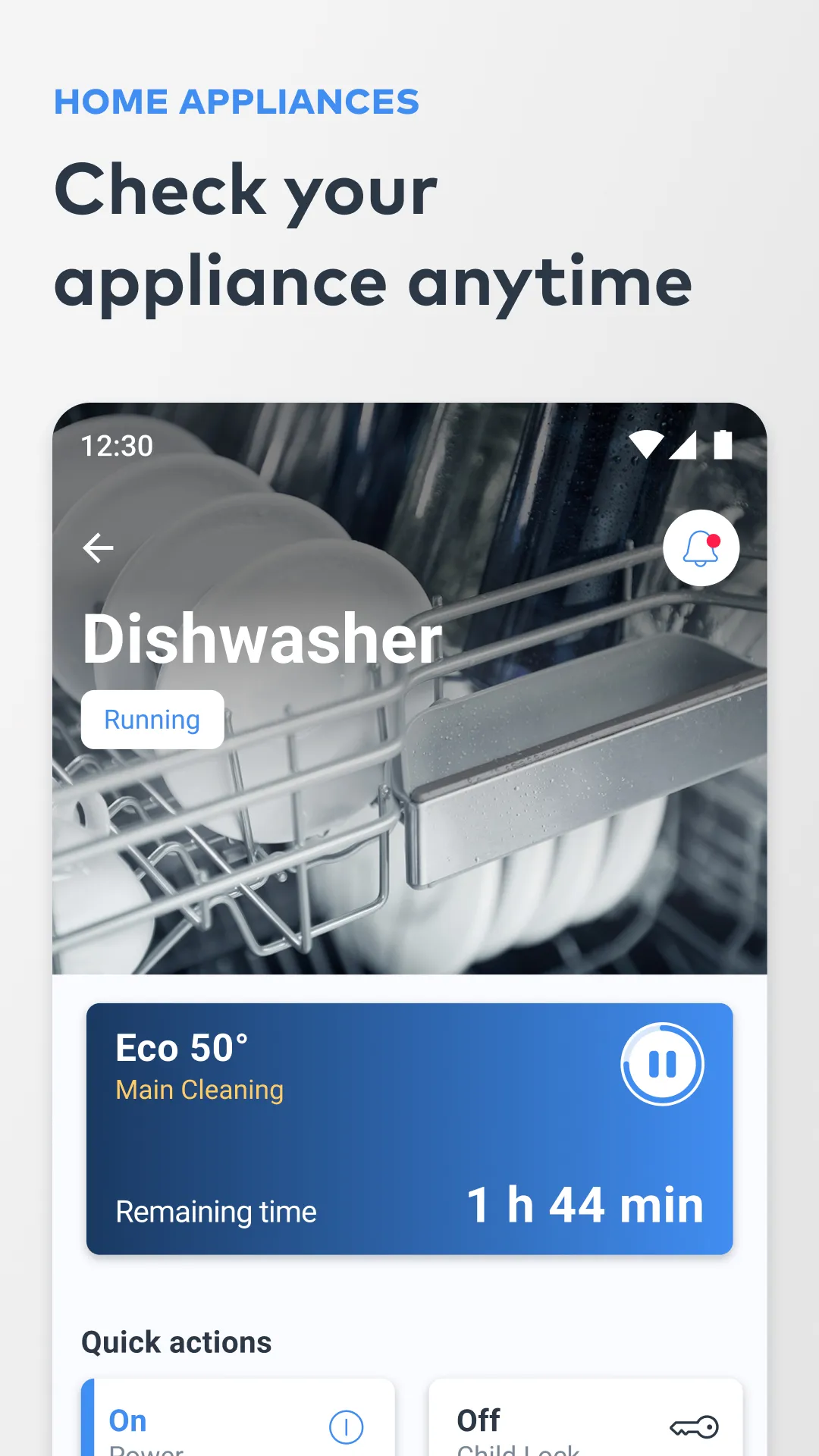
Task: Open the HOME APPLIANCES section header
Action: click(x=236, y=102)
